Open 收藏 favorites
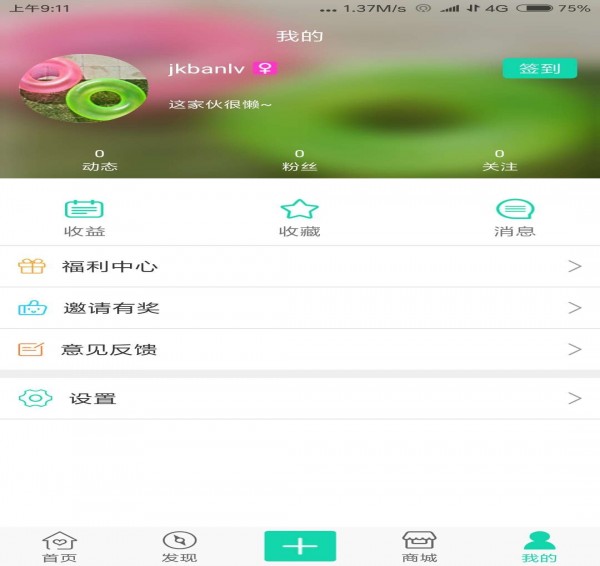The image size is (600, 566). 299,217
